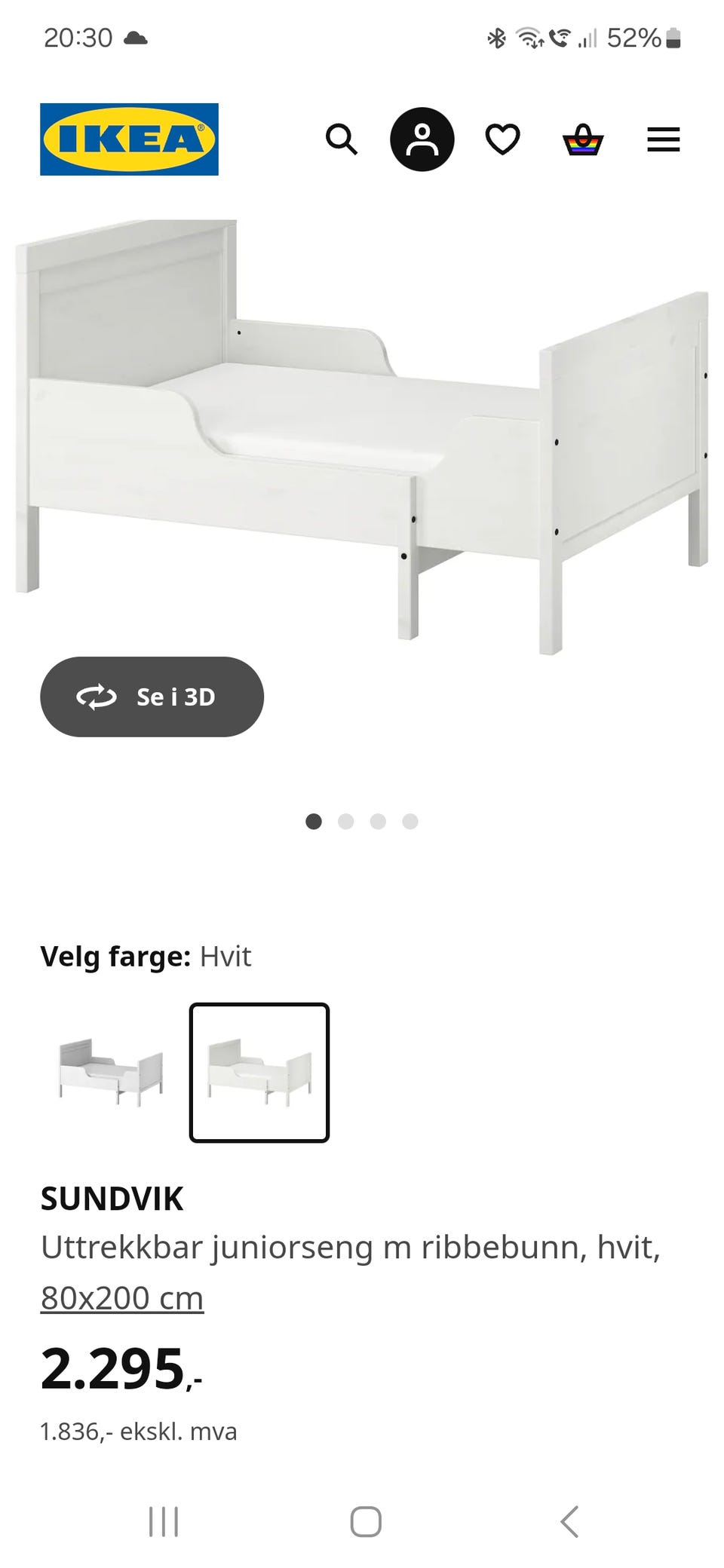Viewport: 724px width, 1568px height.
Task: Open the search magnifier icon
Action: (341, 139)
